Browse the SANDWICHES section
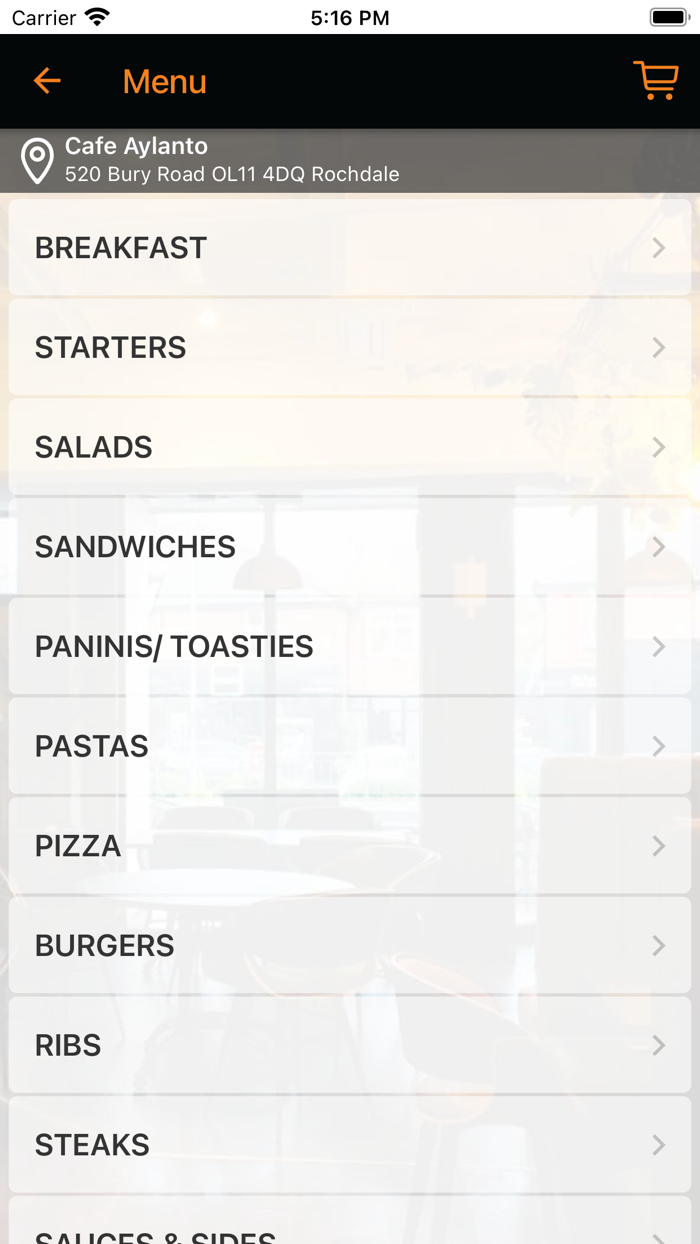The height and width of the screenshot is (1244, 700). (350, 547)
